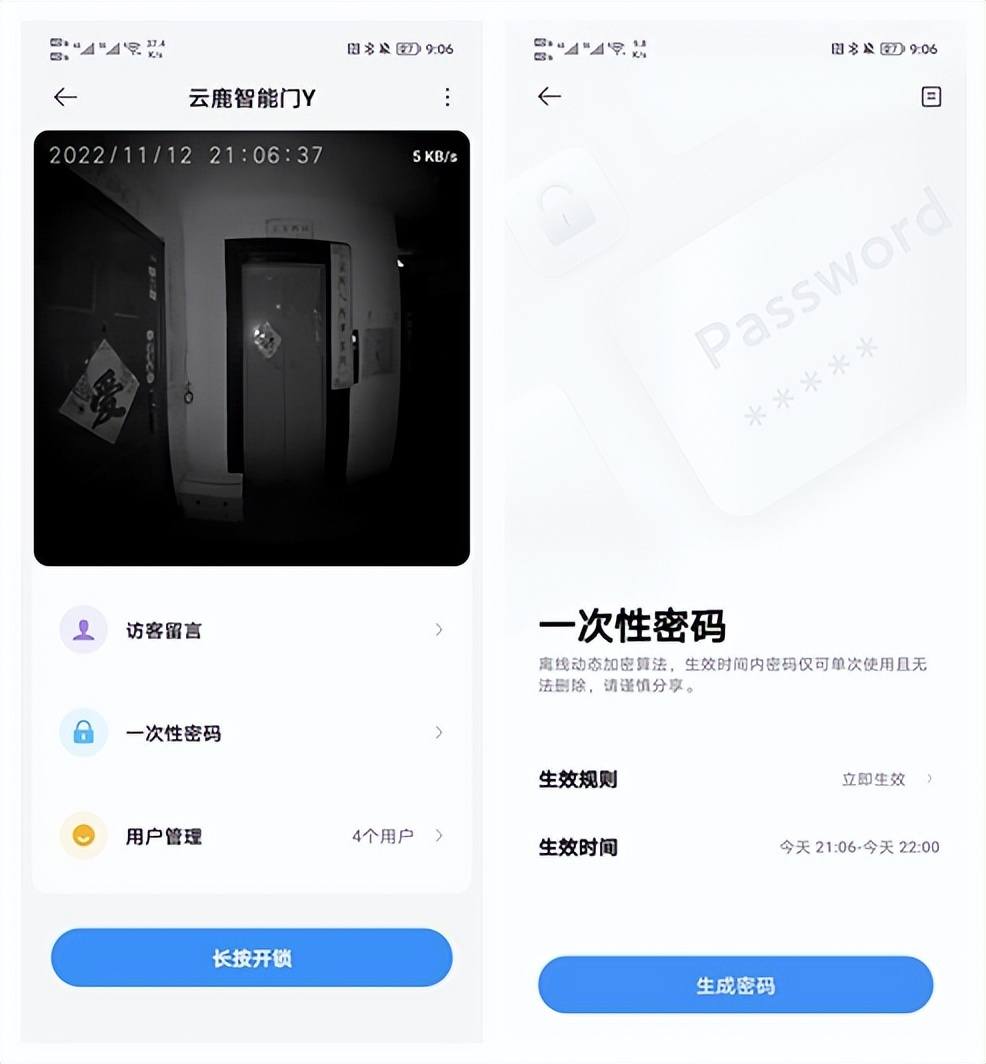Tap the 长按开锁 unlock button
The image size is (986, 1064).
tap(251, 957)
